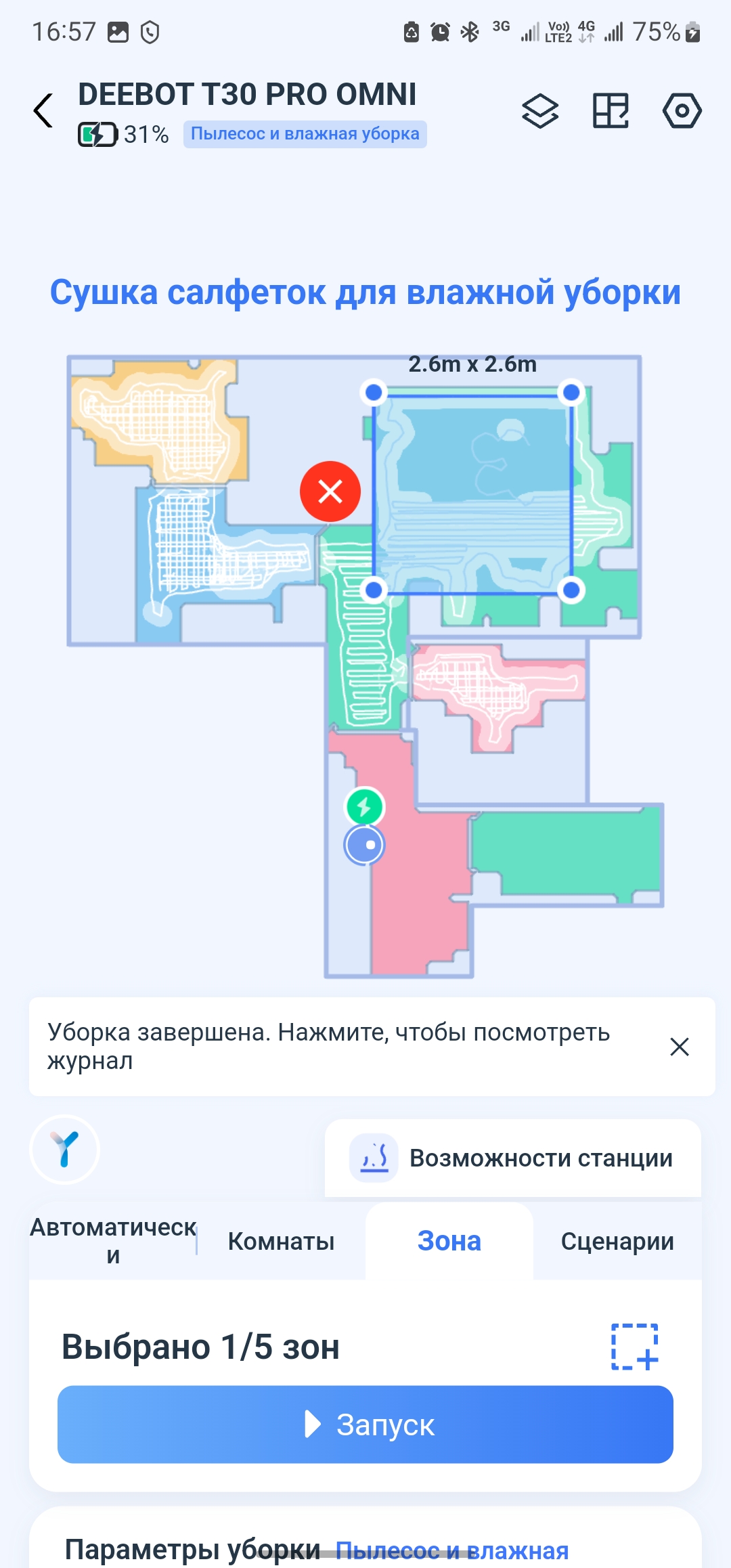Viewport: 731px width, 1568px height.
Task: Start cleaning with the 'Запуск' button
Action: pyautogui.click(x=365, y=1424)
